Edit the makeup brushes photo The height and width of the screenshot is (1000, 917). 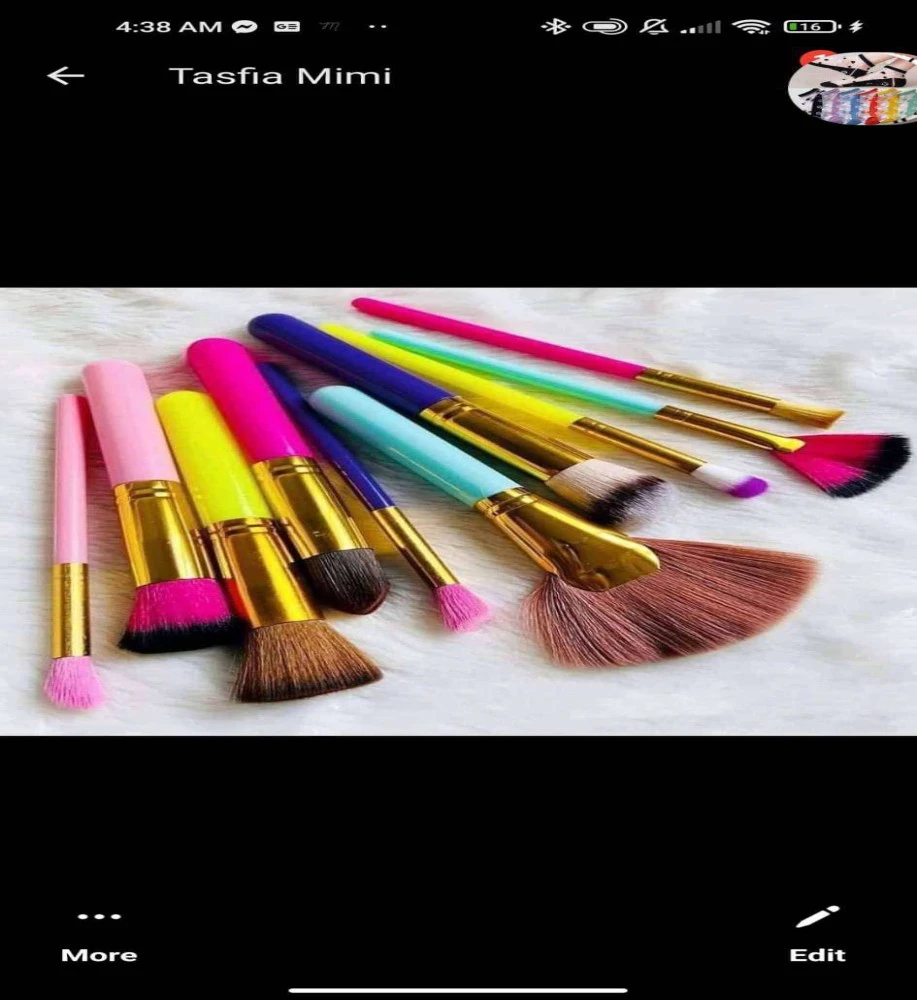click(x=817, y=934)
